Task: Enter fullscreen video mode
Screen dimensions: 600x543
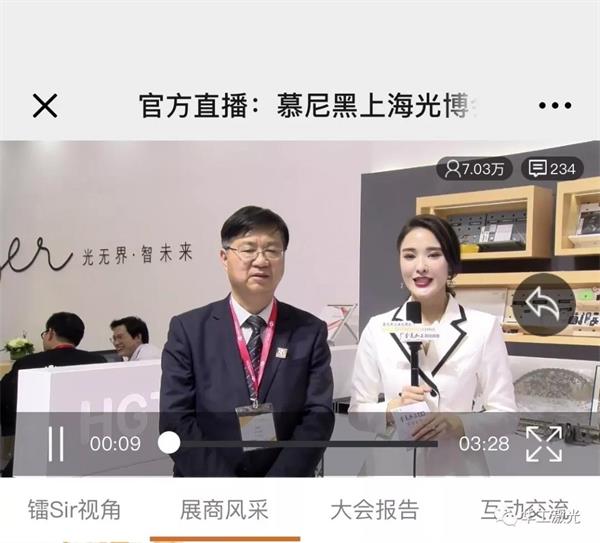Action: pos(544,443)
